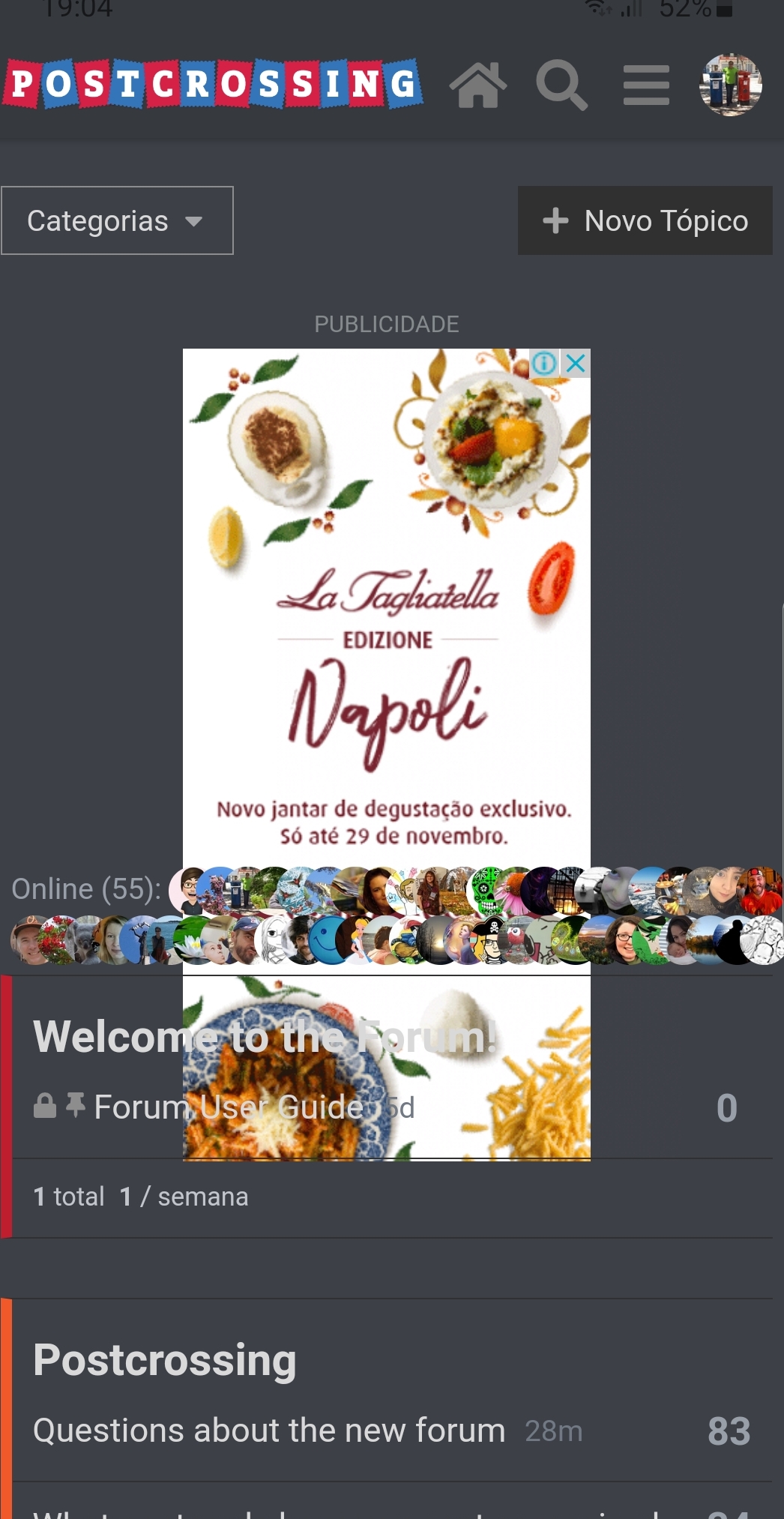Create a Novo Tópico
The height and width of the screenshot is (1519, 784).
pos(645,220)
